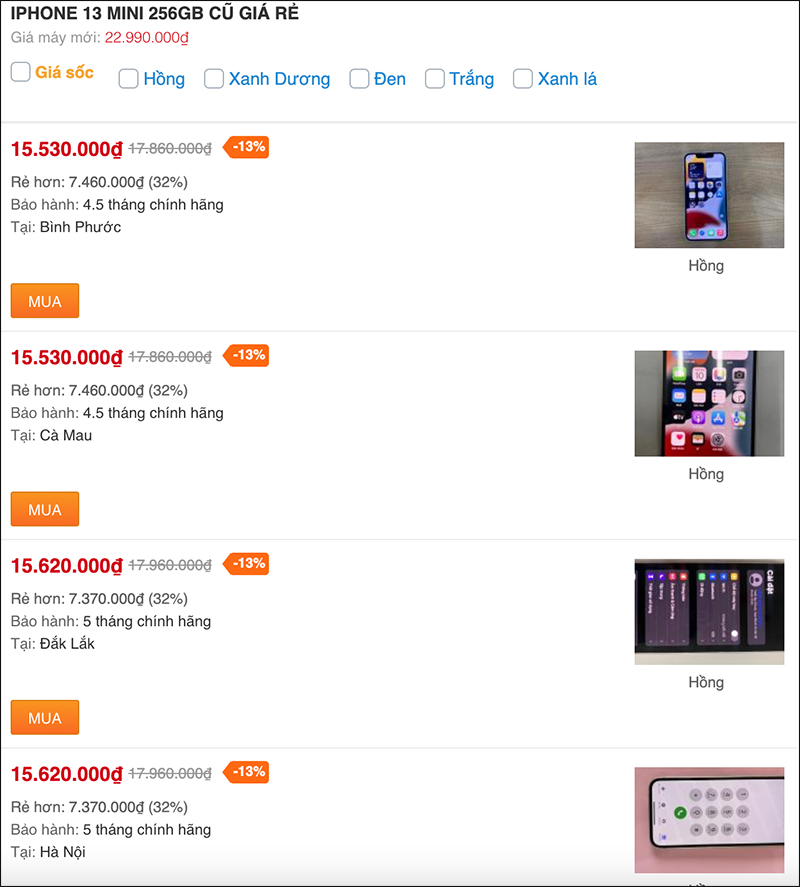Click the 22.990.000đ new device price link
The width and height of the screenshot is (800, 887).
point(148,39)
